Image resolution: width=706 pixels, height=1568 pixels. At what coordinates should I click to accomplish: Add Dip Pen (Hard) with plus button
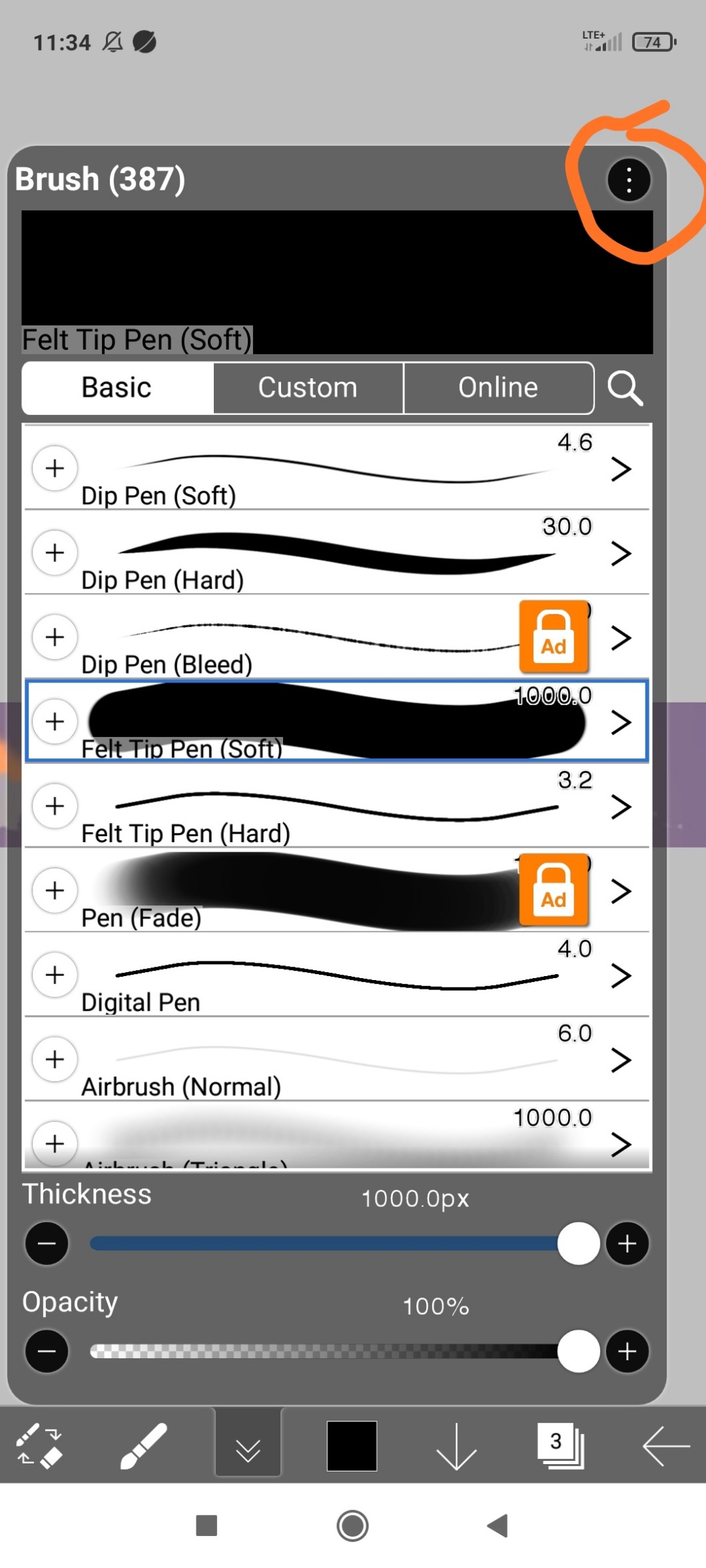55,553
